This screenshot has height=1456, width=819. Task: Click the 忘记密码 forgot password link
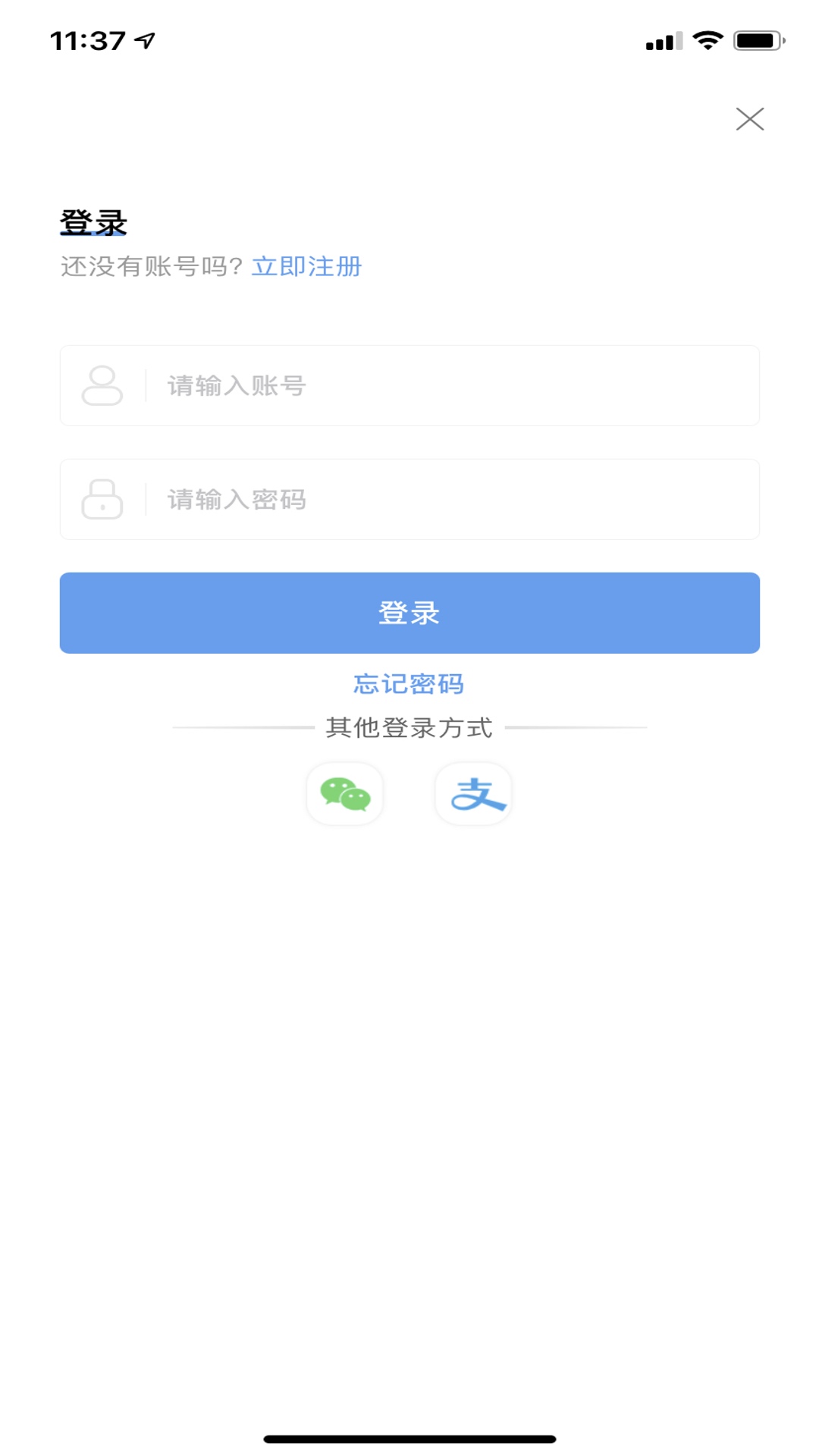[x=409, y=683]
